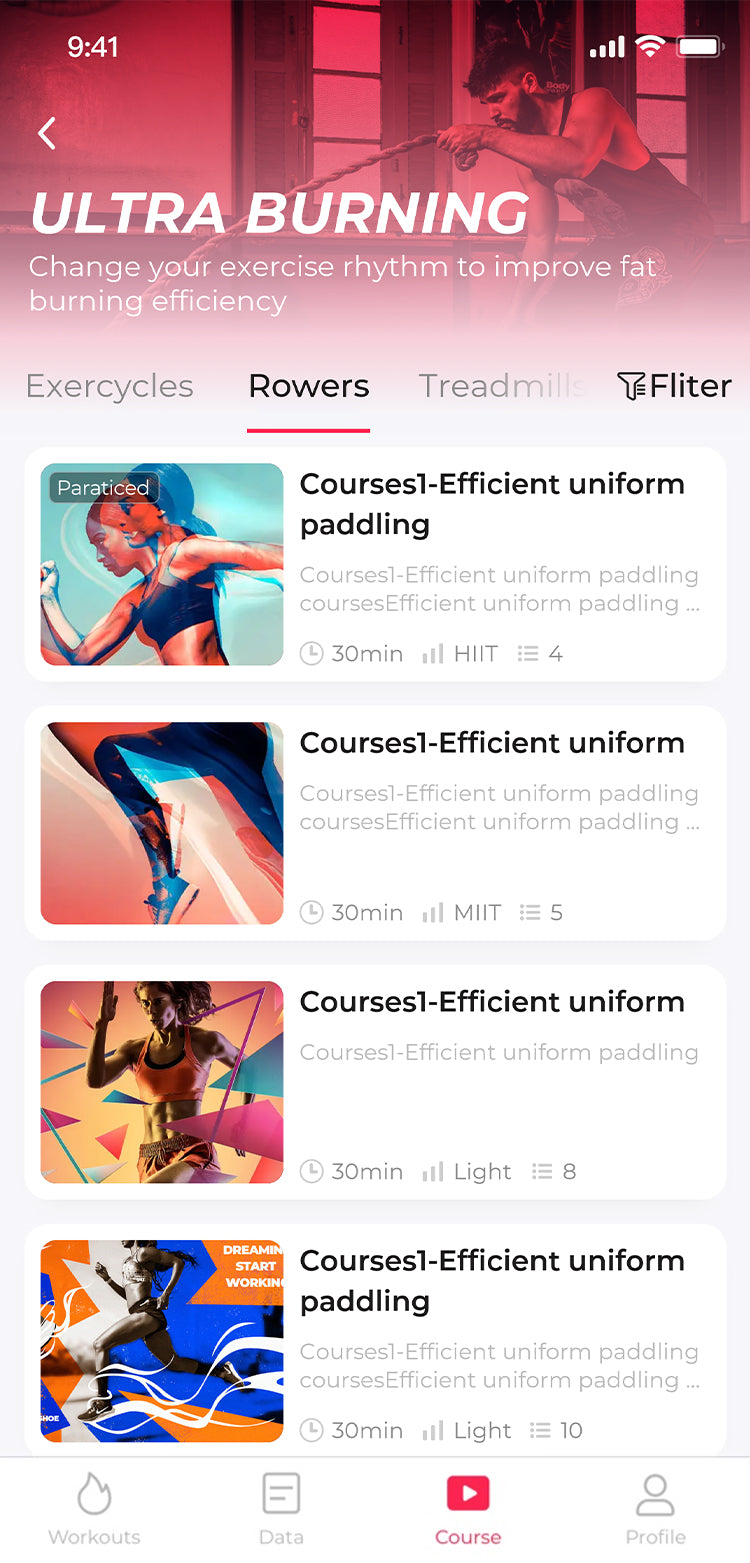Viewport: 750px width, 1563px height.
Task: Go back using the top arrow
Action: point(47,133)
